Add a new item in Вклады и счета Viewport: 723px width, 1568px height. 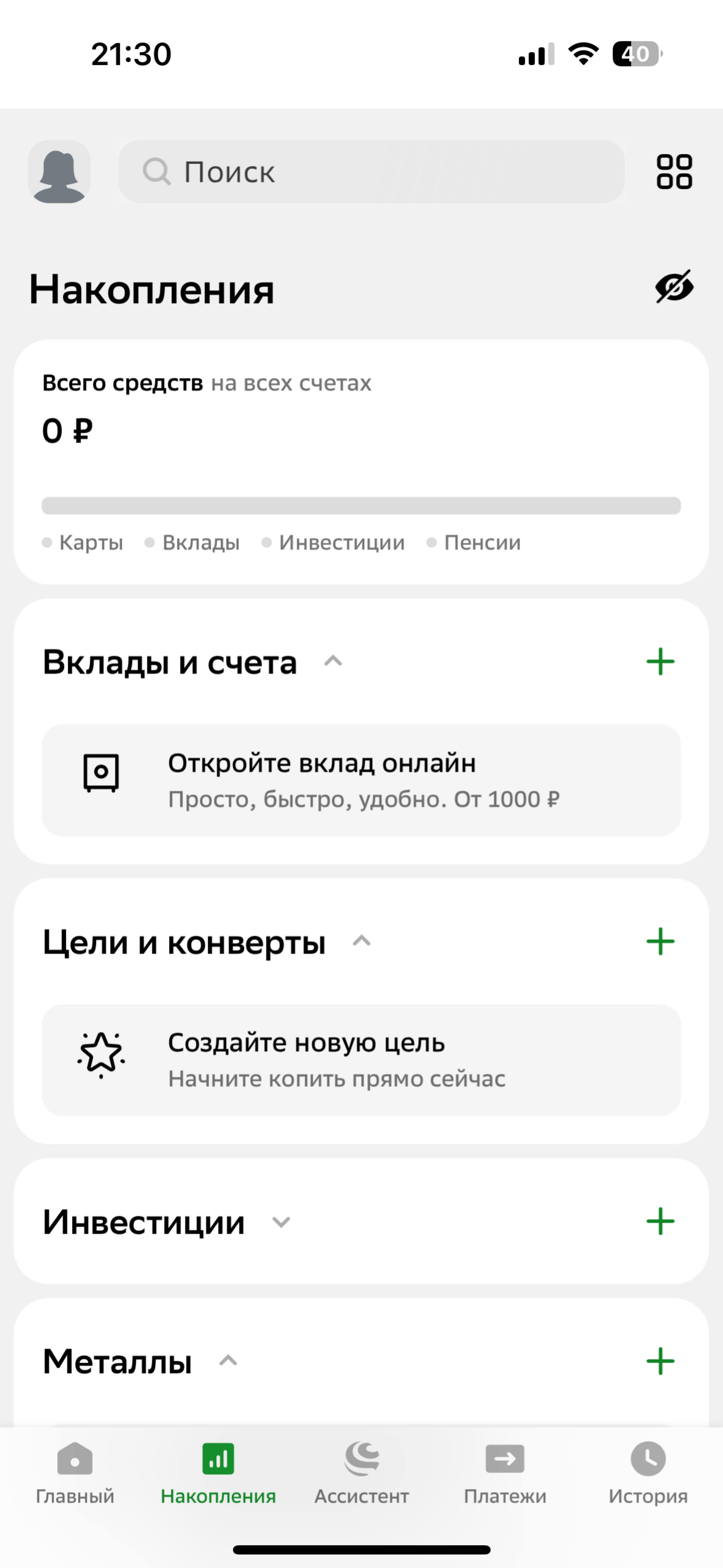tap(660, 662)
